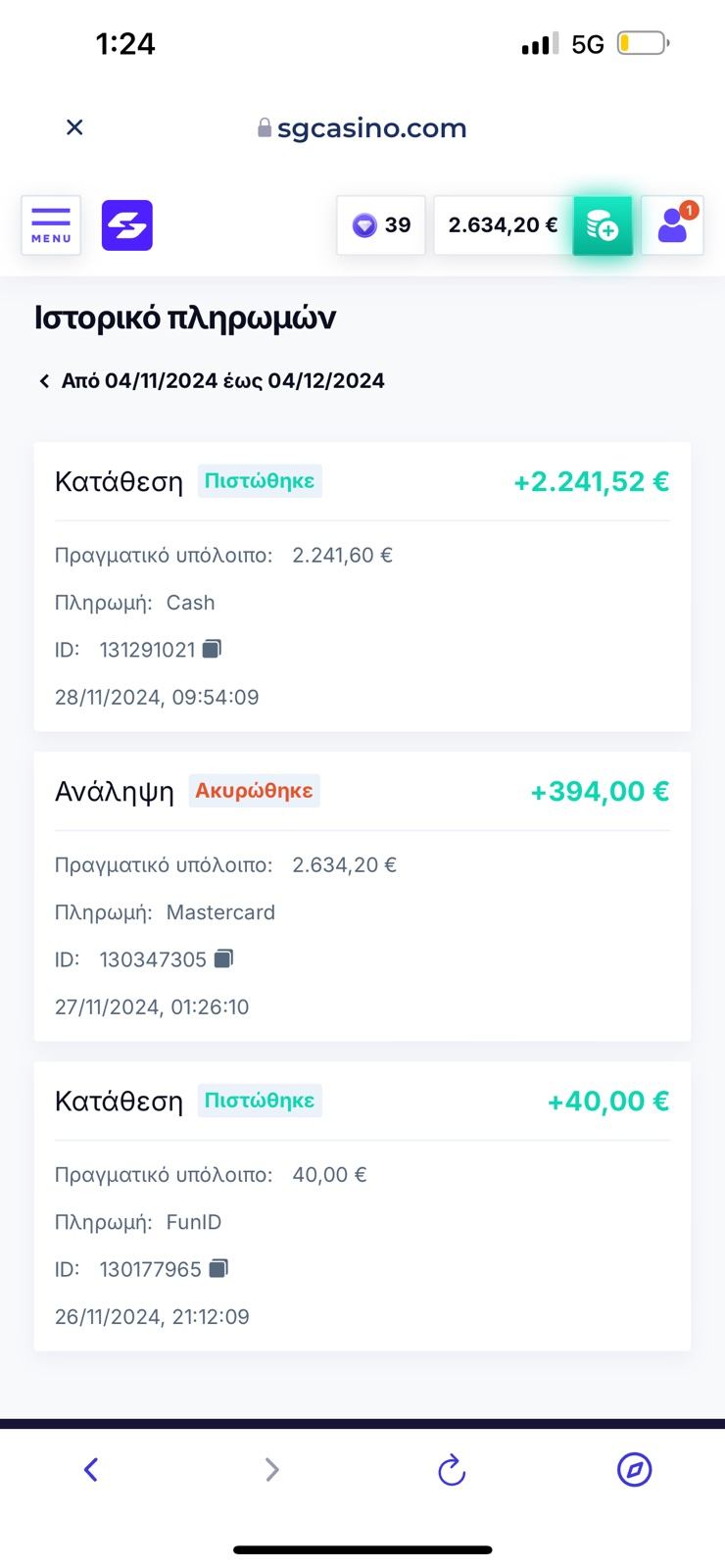
Task: Reload the page
Action: point(451,1469)
